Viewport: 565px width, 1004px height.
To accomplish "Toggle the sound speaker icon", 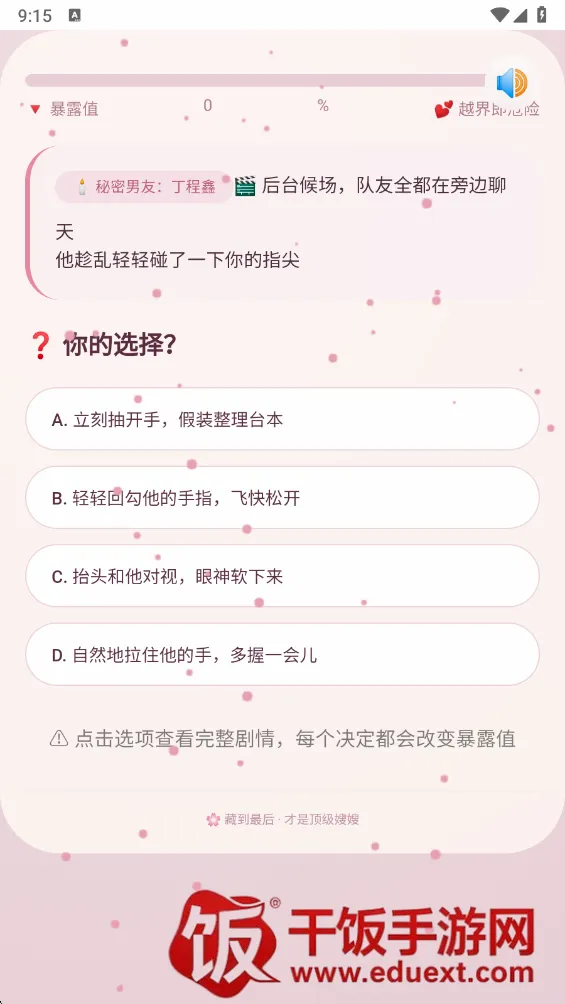I will coord(512,83).
